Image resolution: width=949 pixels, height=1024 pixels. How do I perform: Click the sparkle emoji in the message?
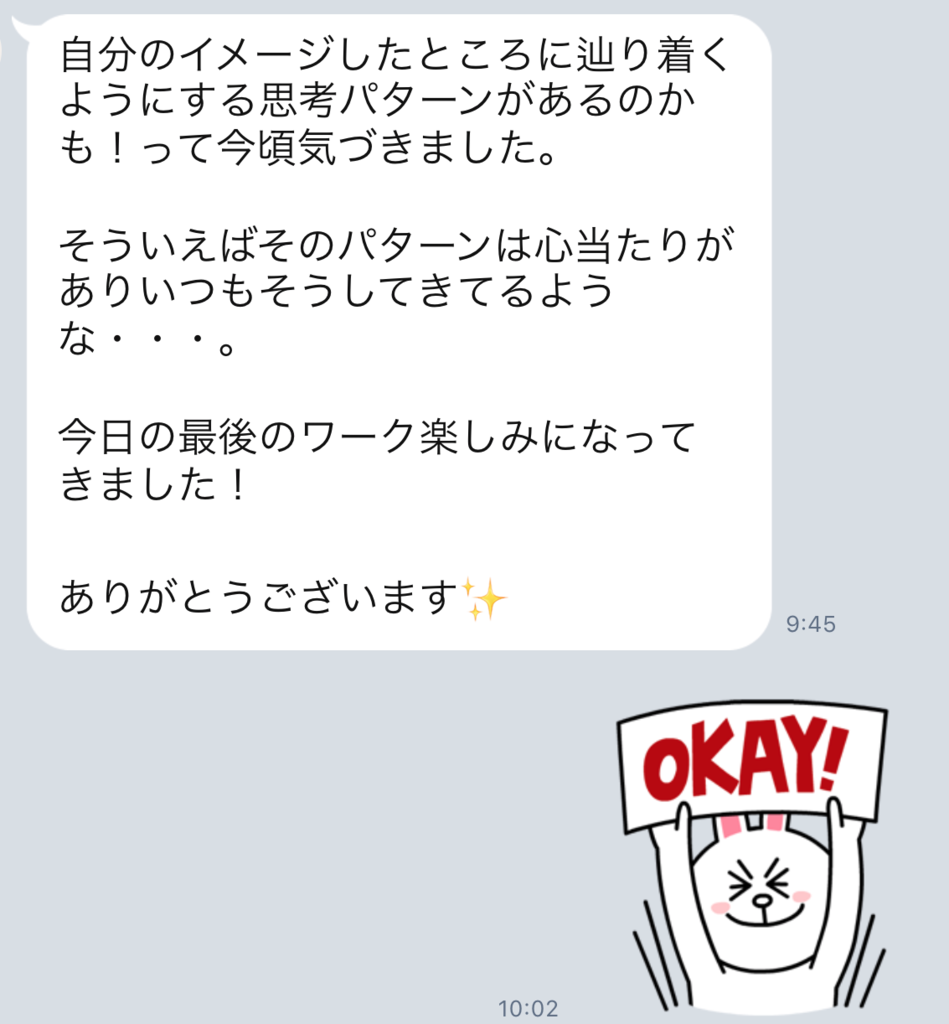(490, 597)
